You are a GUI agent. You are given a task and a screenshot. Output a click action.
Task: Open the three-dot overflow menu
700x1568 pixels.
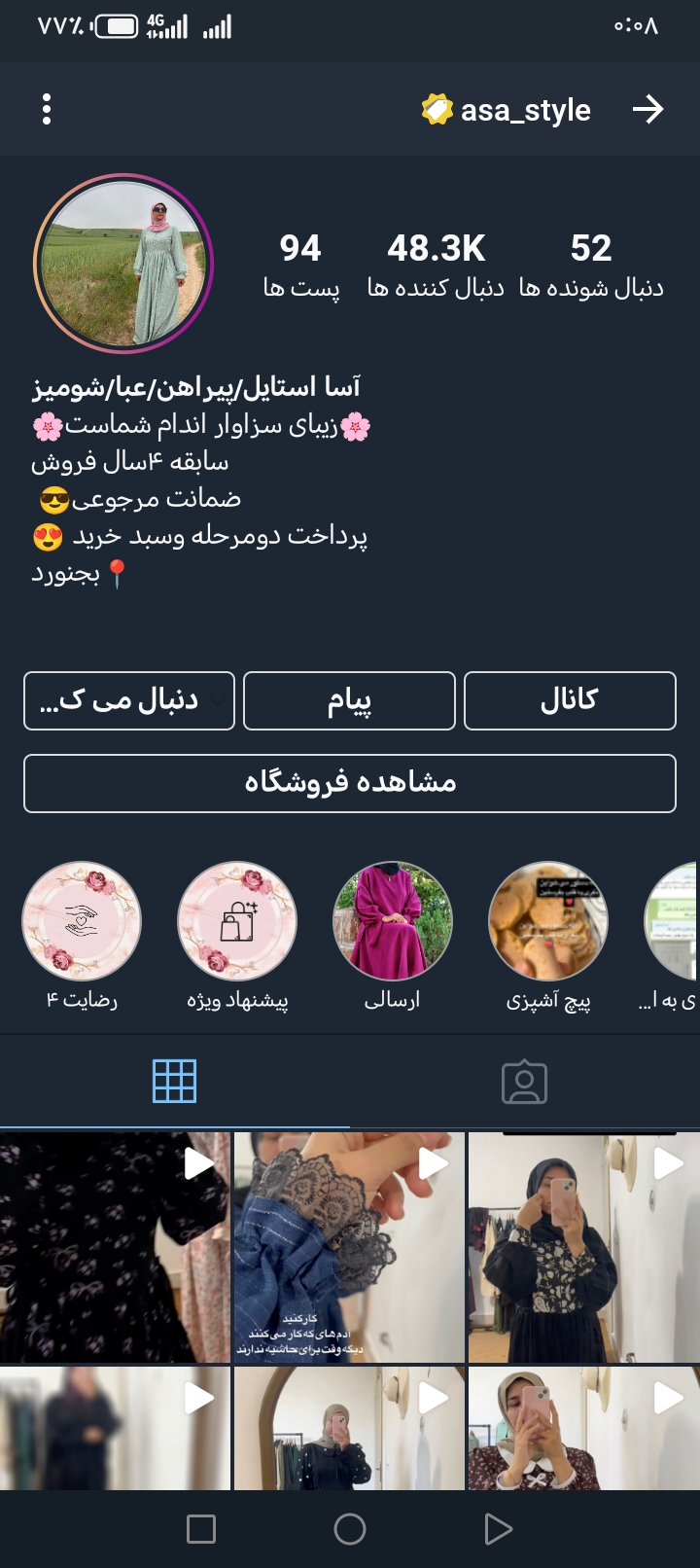point(46,110)
